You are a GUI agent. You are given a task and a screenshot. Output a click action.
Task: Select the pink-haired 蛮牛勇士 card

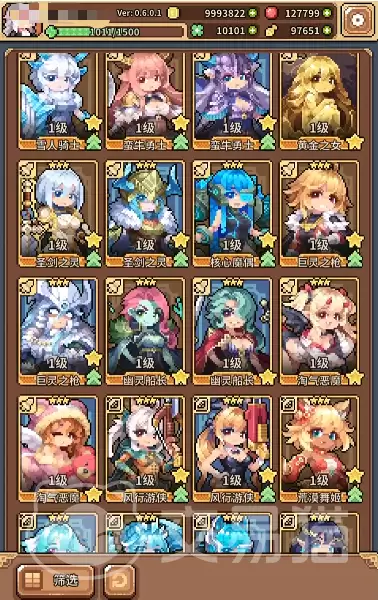[x=146, y=101]
